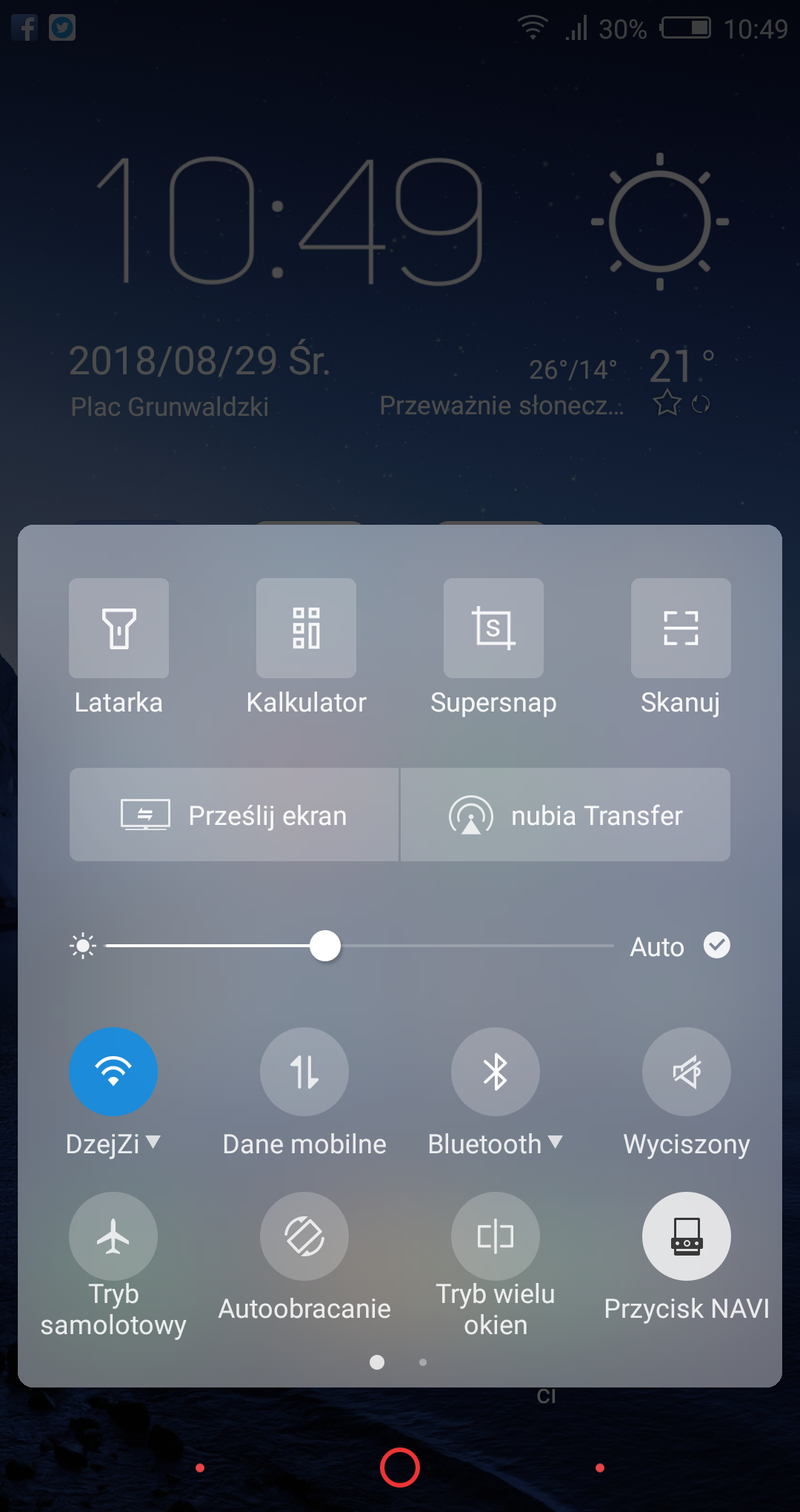This screenshot has height=1512, width=800.
Task: Open the Skanuj scanner
Action: 681,628
